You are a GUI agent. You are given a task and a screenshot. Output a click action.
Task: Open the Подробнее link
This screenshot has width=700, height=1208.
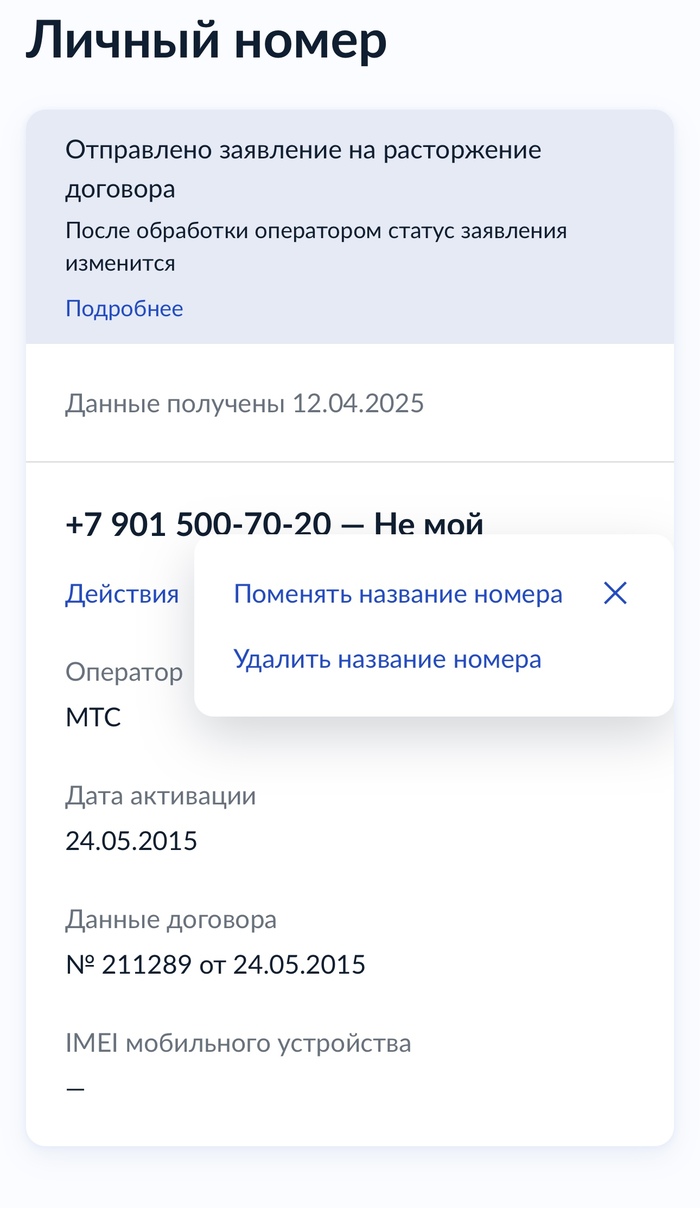(x=124, y=308)
